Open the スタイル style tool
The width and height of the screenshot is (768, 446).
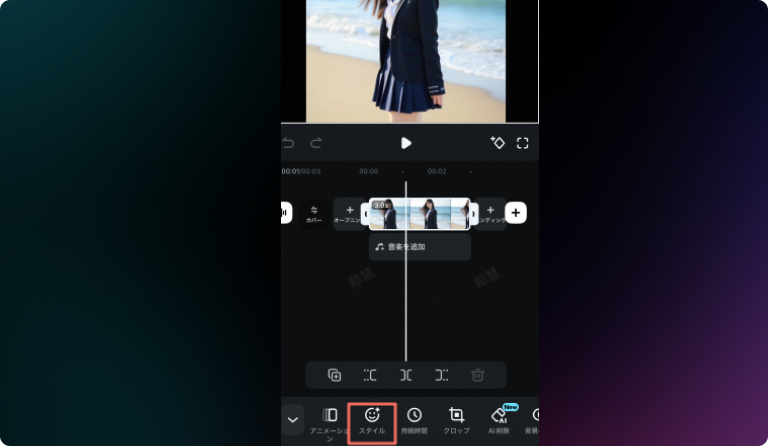tap(372, 421)
